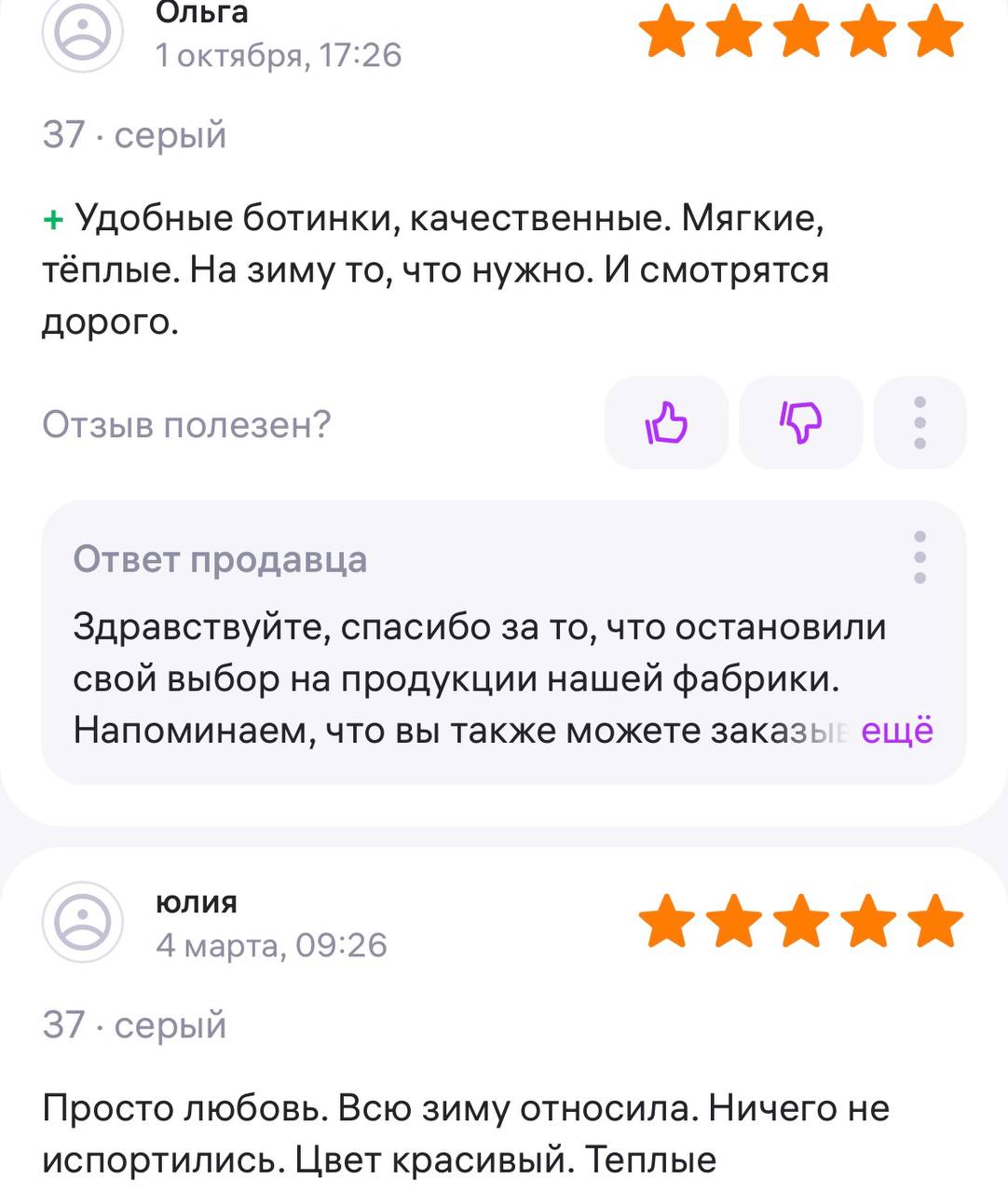Dislike Ольга's review with thumbs down
The image size is (1008, 1193).
coord(800,423)
